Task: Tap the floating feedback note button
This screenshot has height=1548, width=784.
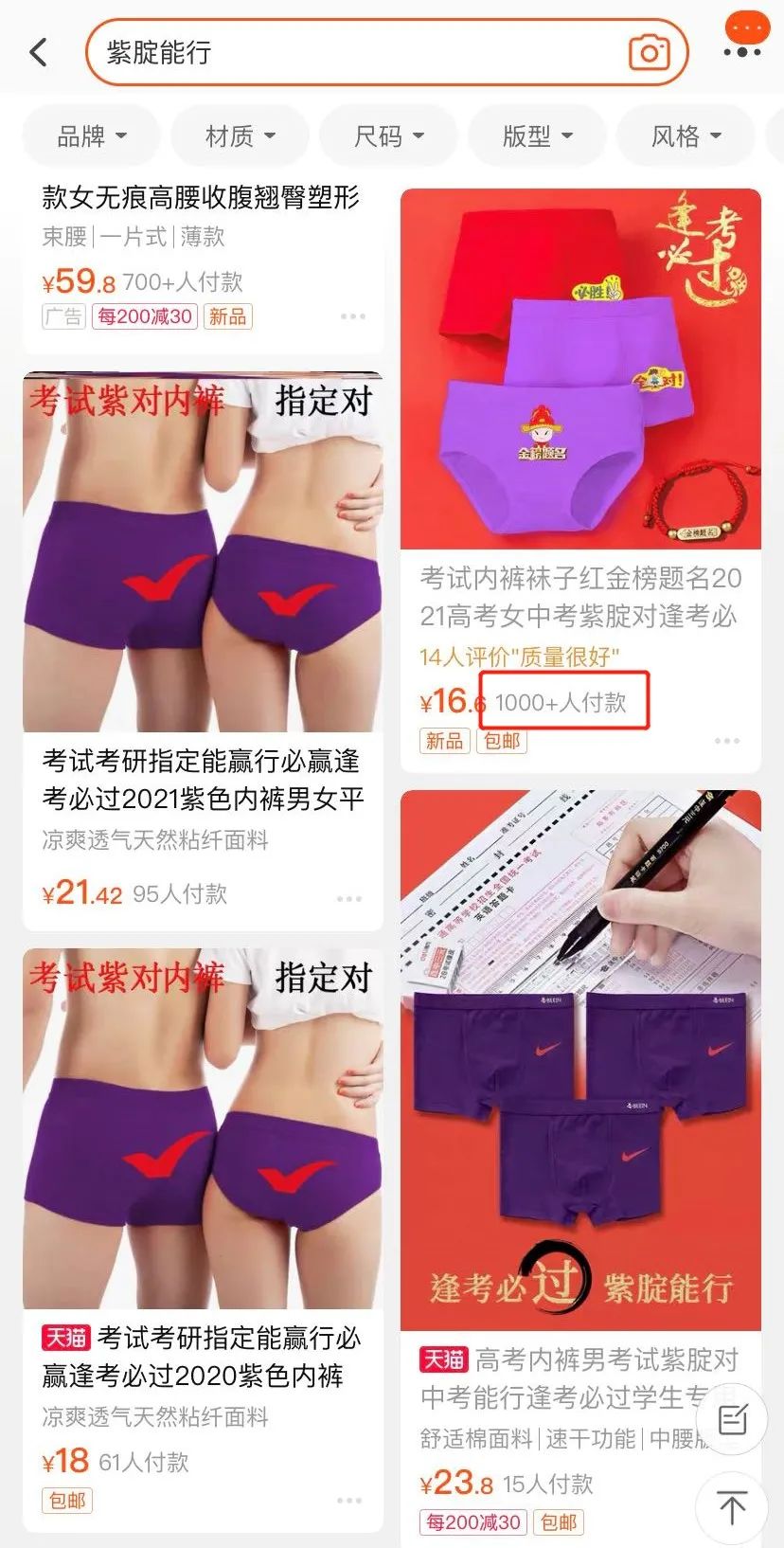Action: 733,1419
